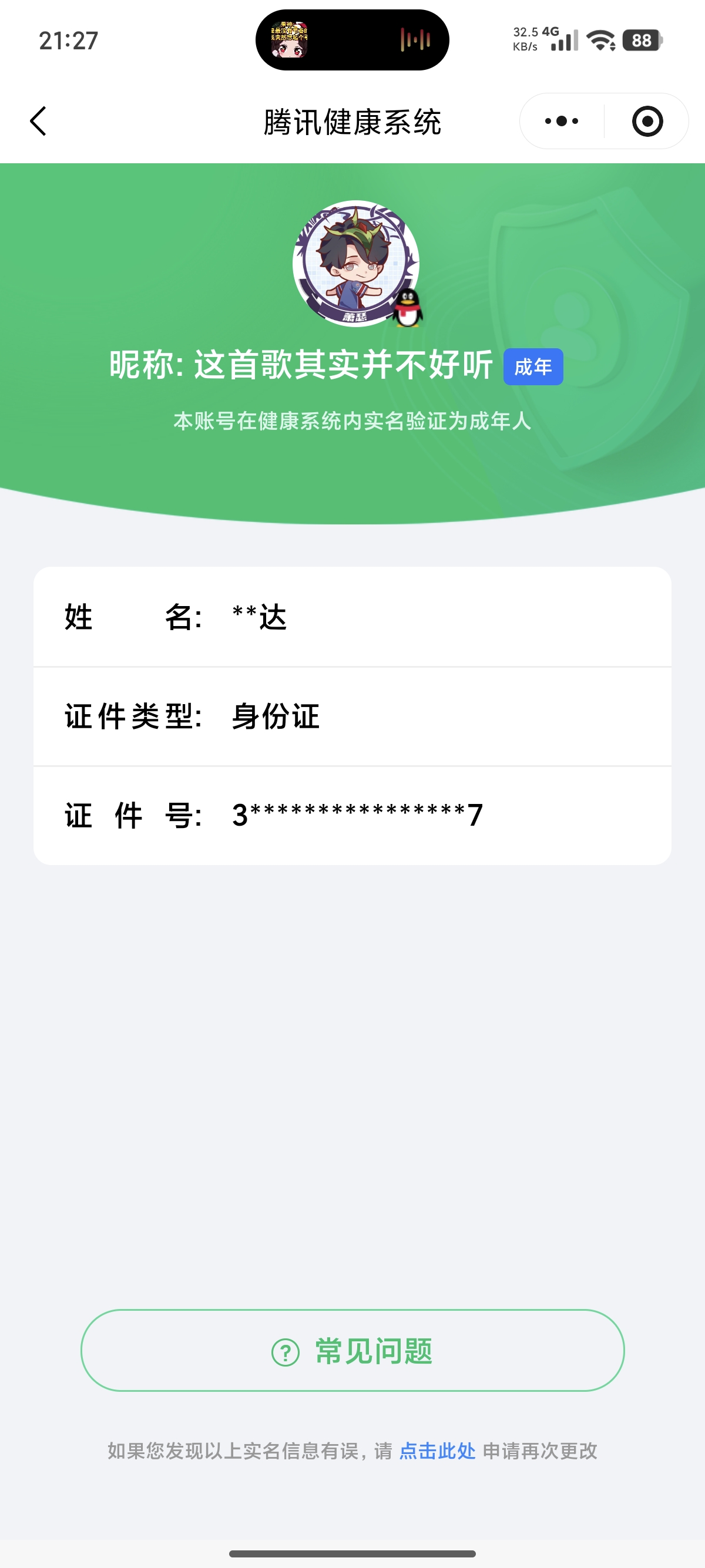
Task: Go back from 腾讯健康系统 page
Action: [x=38, y=121]
